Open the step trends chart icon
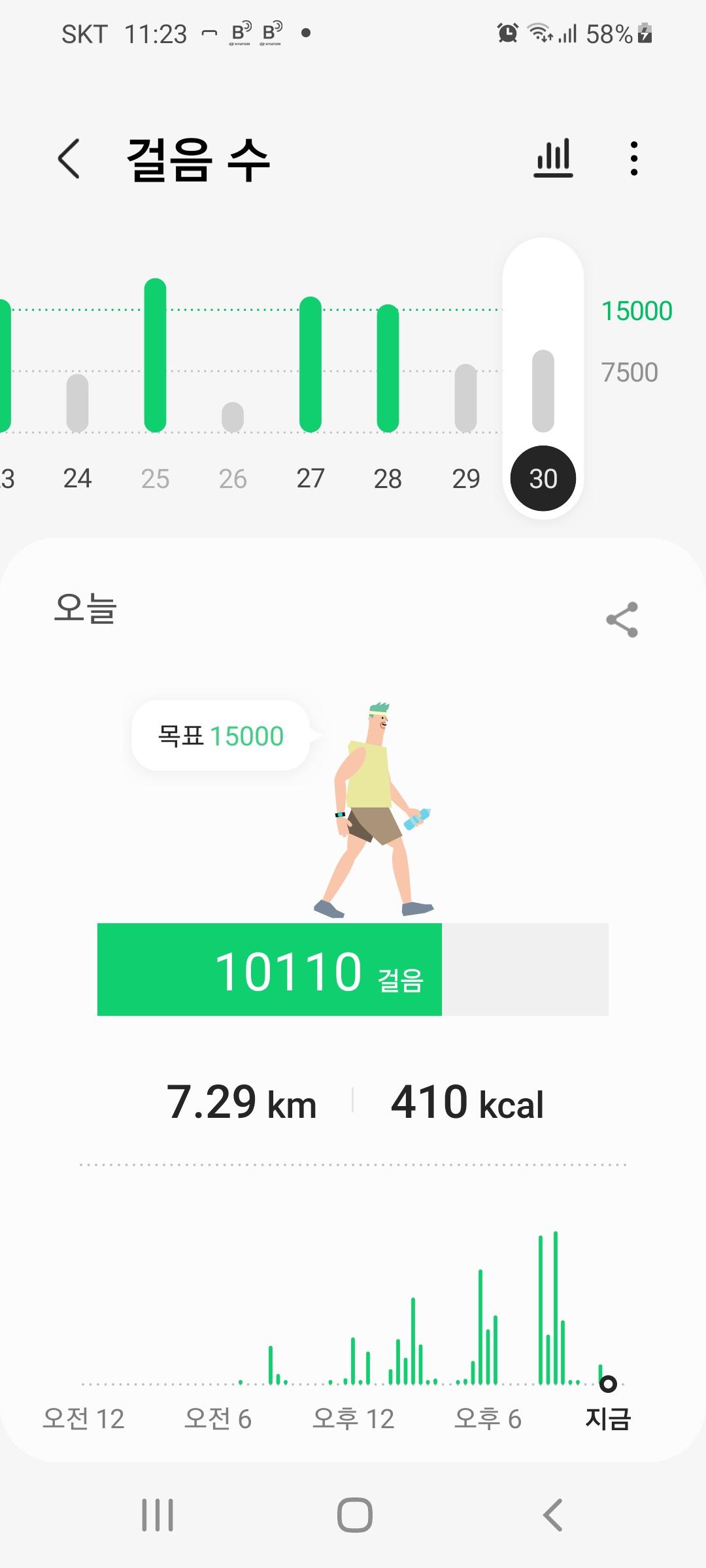706x1568 pixels. click(553, 159)
